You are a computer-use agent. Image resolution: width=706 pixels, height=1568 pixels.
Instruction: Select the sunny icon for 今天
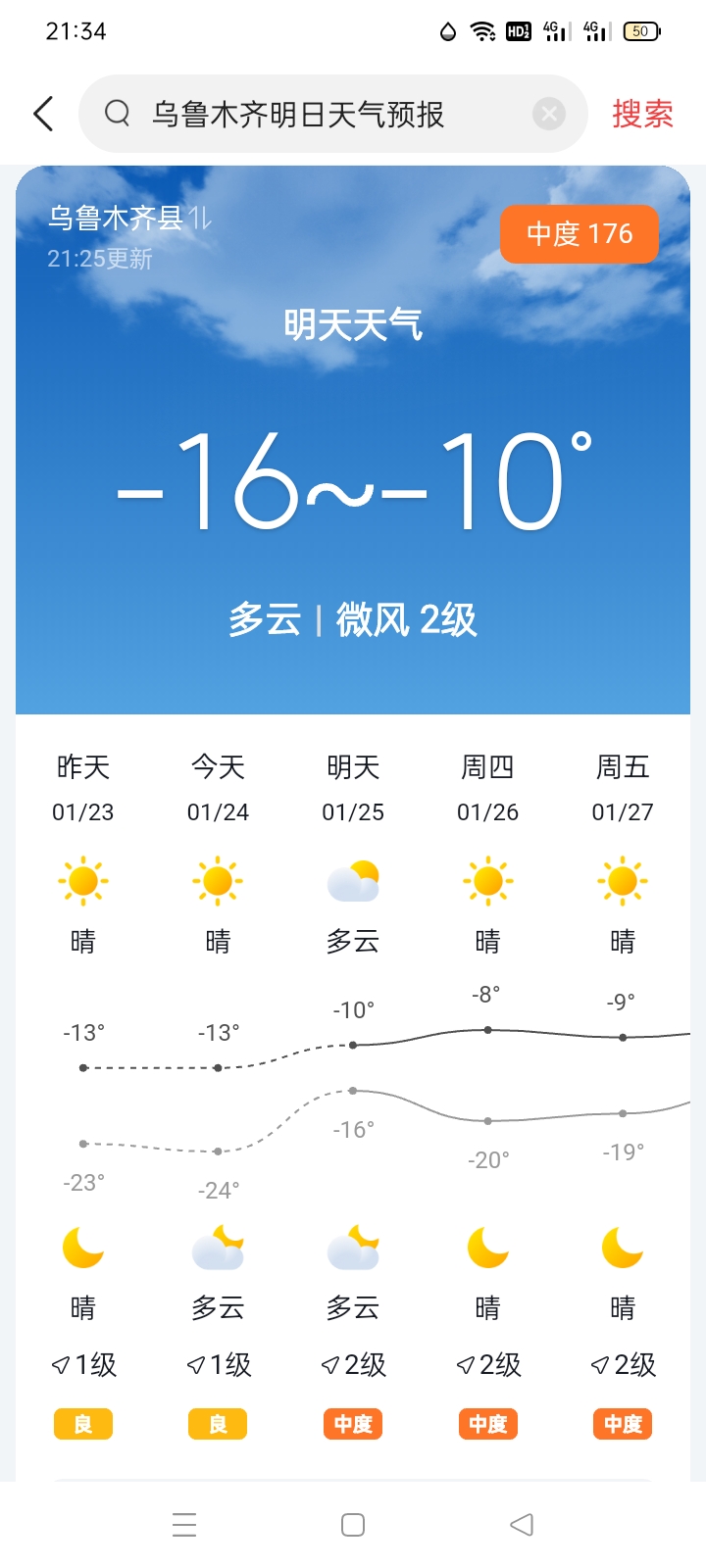(217, 880)
